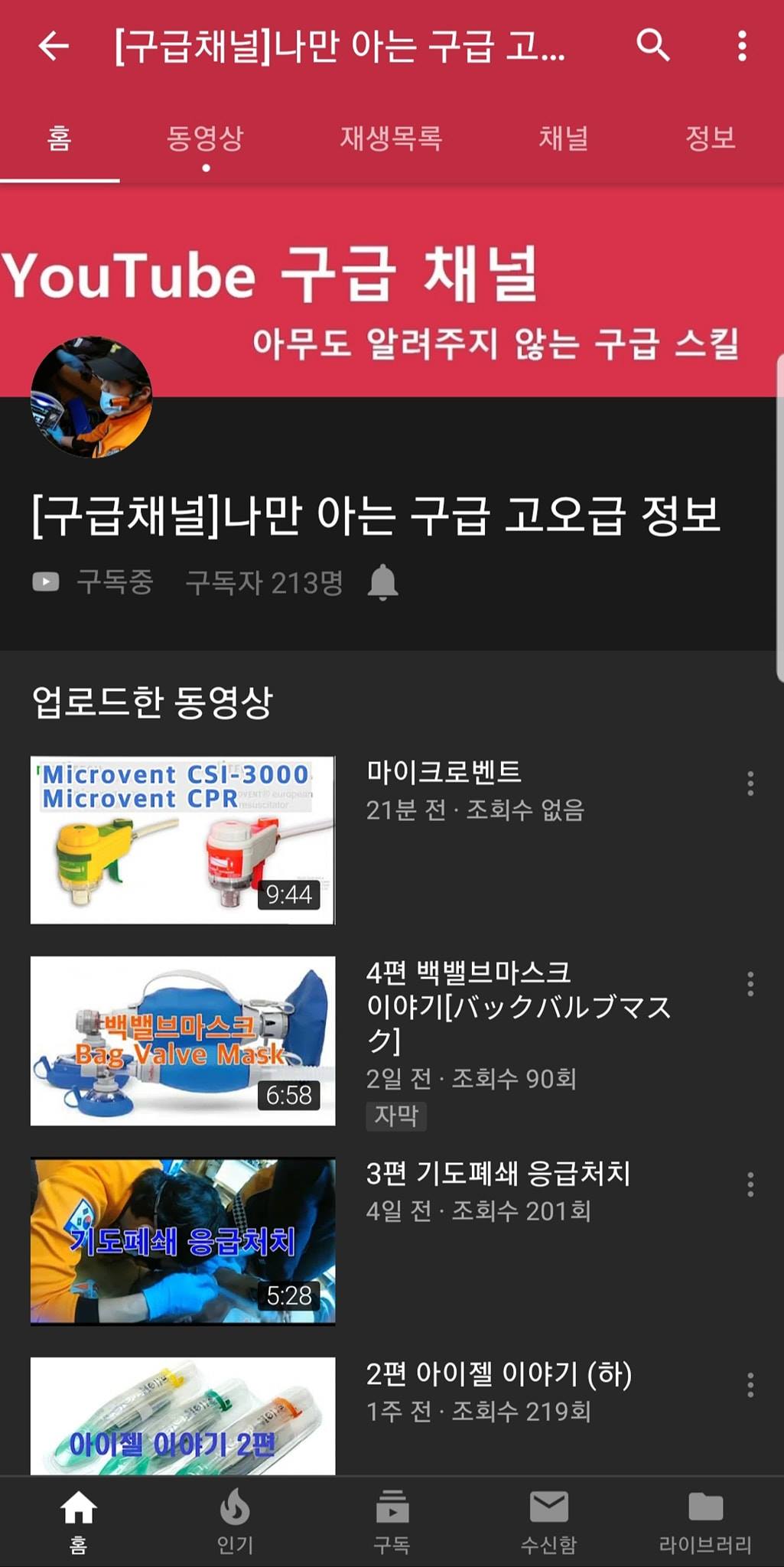The width and height of the screenshot is (784, 1567).
Task: Open the 수신함 inbox tab
Action: 548,1521
